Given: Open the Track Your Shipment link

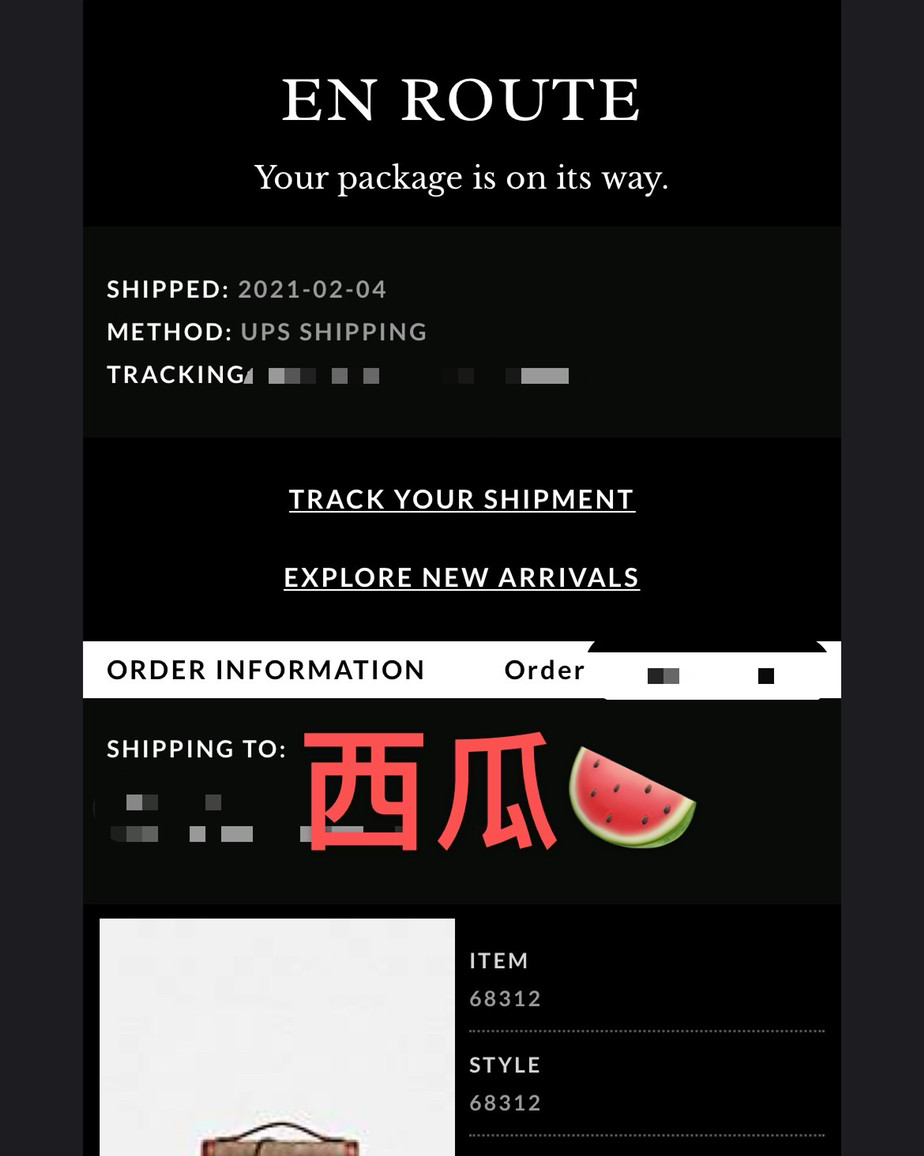Looking at the screenshot, I should 461,499.
